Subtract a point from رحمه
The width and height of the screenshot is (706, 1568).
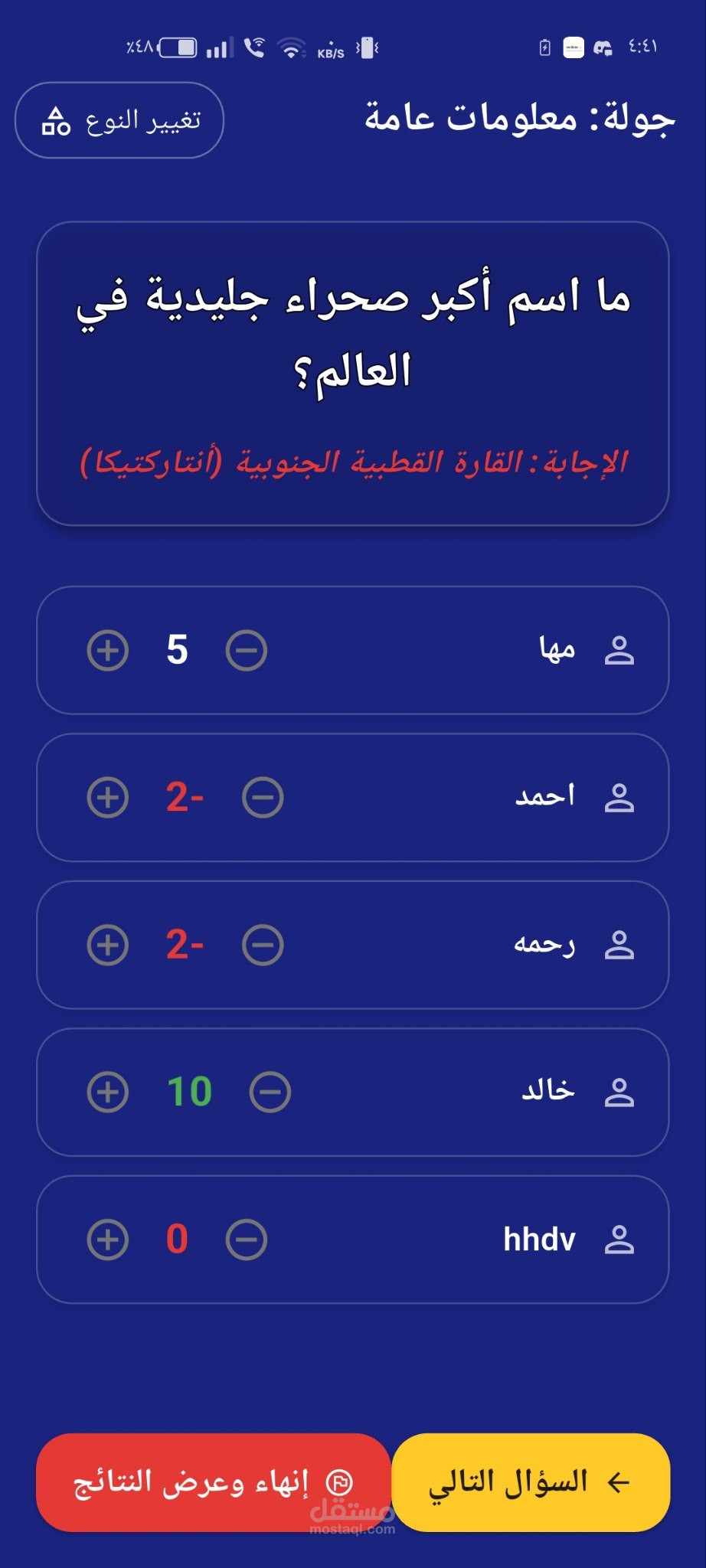pos(263,945)
